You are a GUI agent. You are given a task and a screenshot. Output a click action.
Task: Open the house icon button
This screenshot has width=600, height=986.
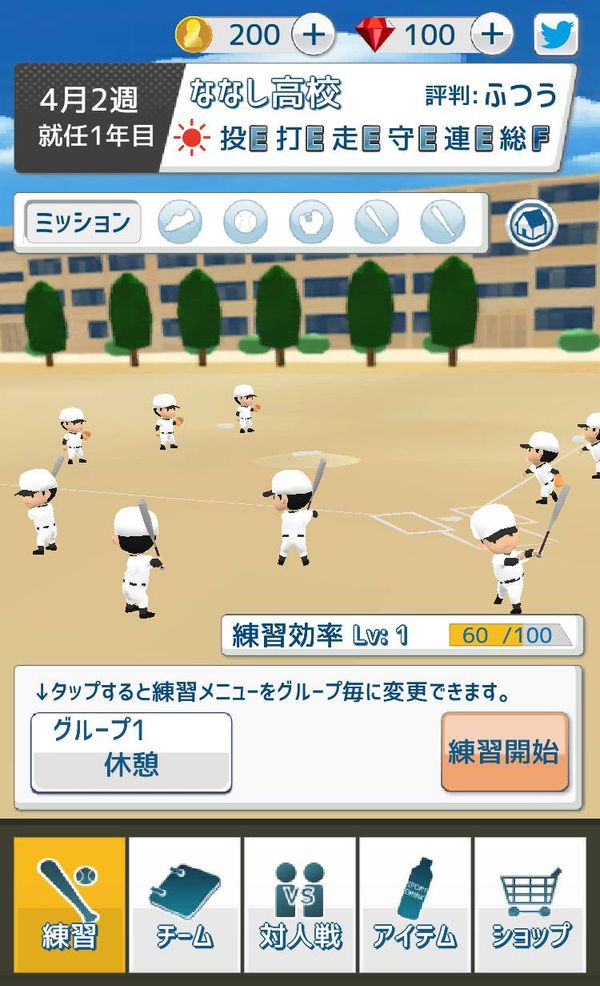(x=531, y=224)
